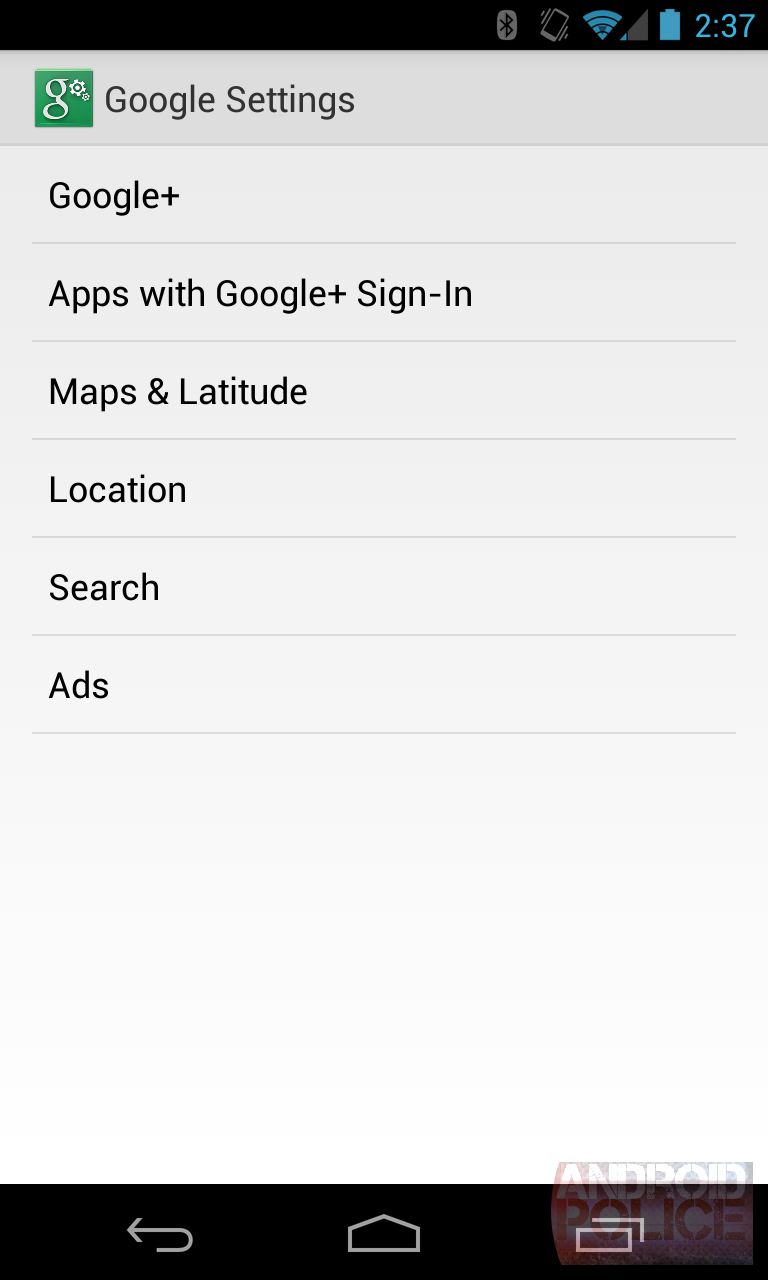Select Maps & Latitude settings
Viewport: 768px width, 1280px height.
[177, 391]
